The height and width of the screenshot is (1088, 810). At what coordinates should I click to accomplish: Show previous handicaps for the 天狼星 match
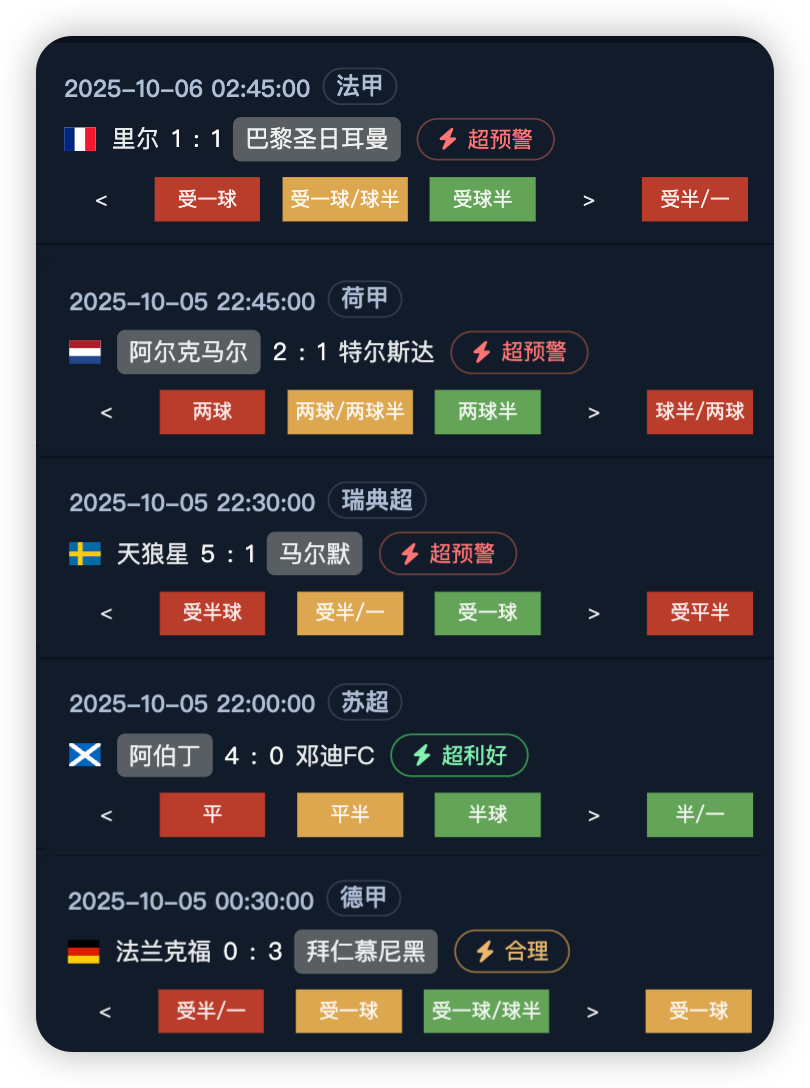click(106, 614)
